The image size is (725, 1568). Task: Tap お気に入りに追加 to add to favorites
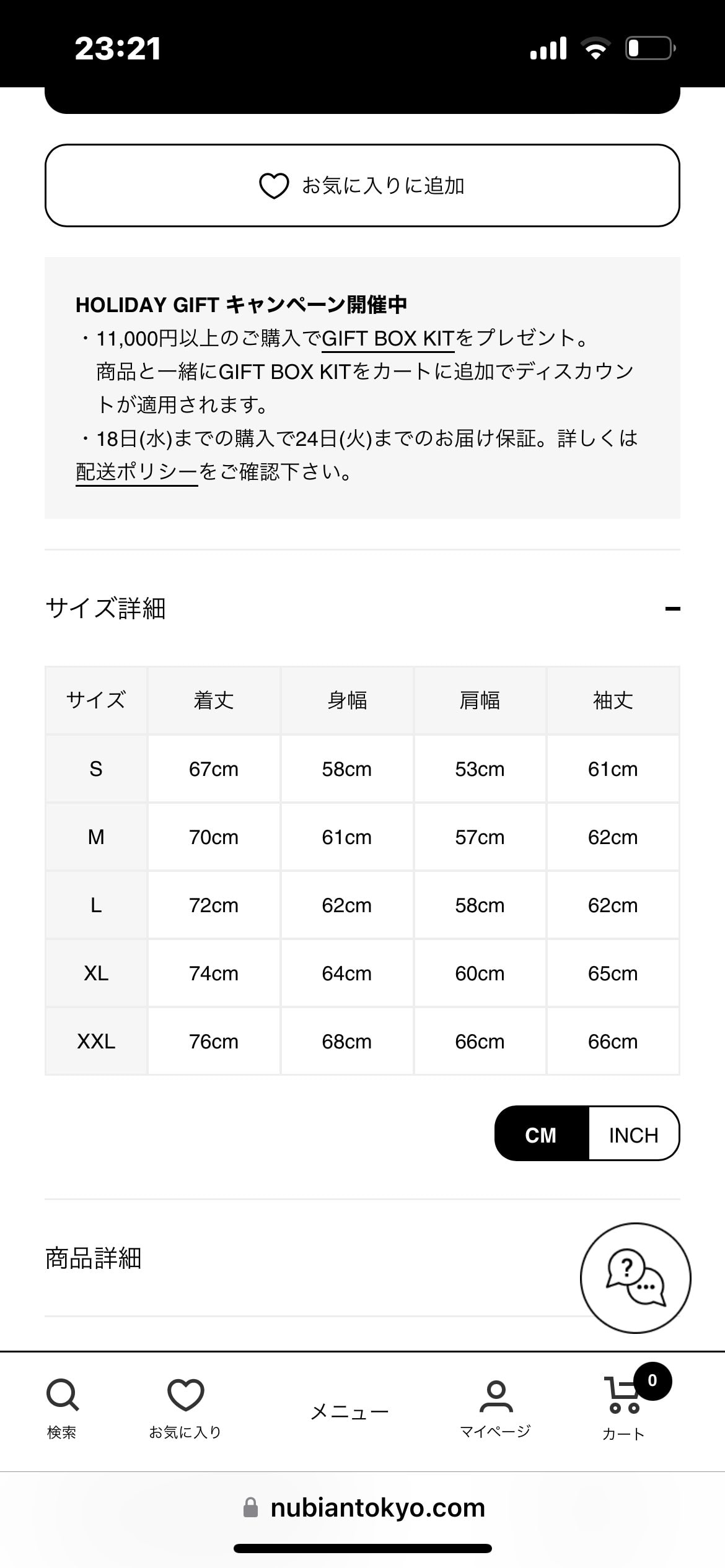pyautogui.click(x=362, y=186)
